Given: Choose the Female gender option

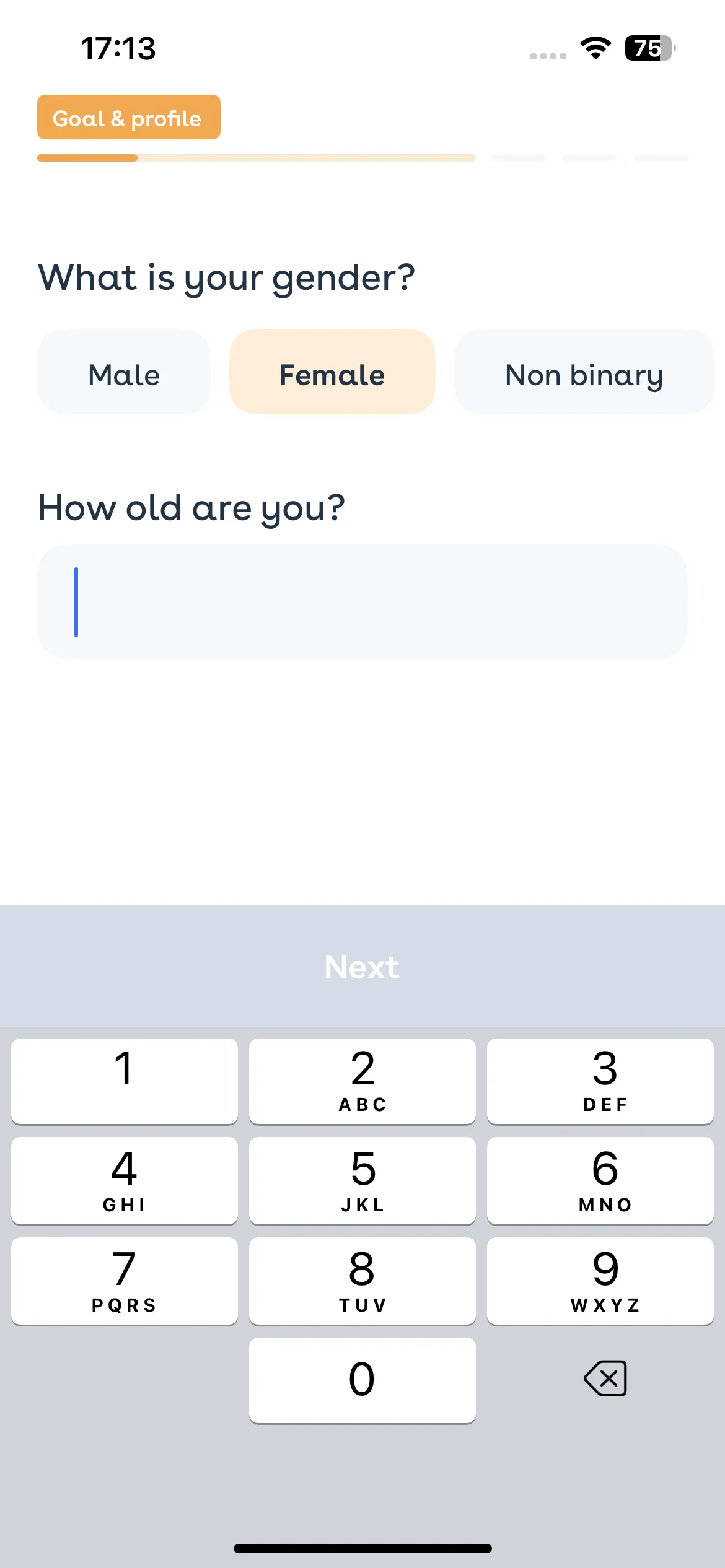Looking at the screenshot, I should (x=332, y=372).
